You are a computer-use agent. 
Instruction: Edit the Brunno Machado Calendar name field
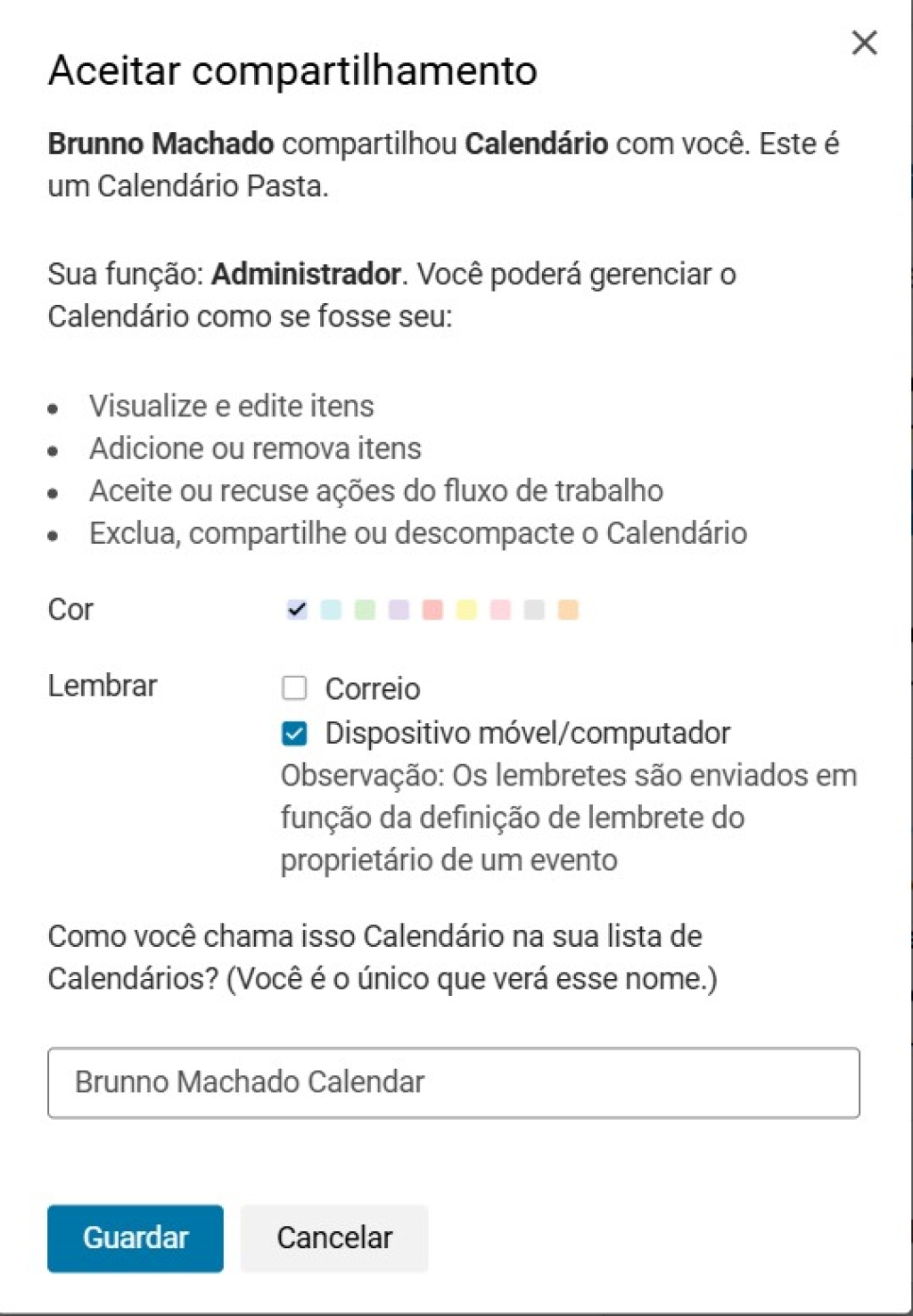(453, 1082)
